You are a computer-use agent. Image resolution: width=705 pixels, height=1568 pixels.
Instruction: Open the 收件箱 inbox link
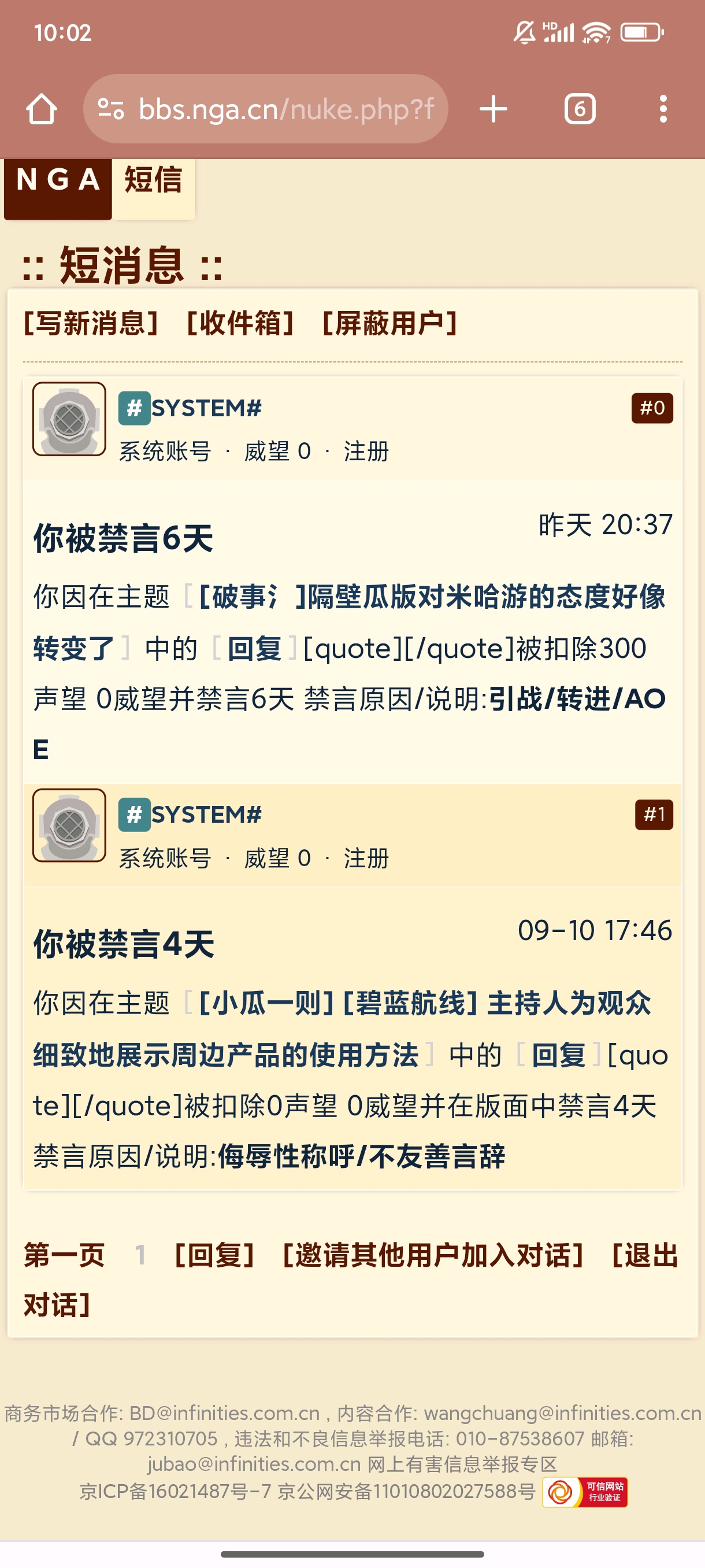pos(240,323)
